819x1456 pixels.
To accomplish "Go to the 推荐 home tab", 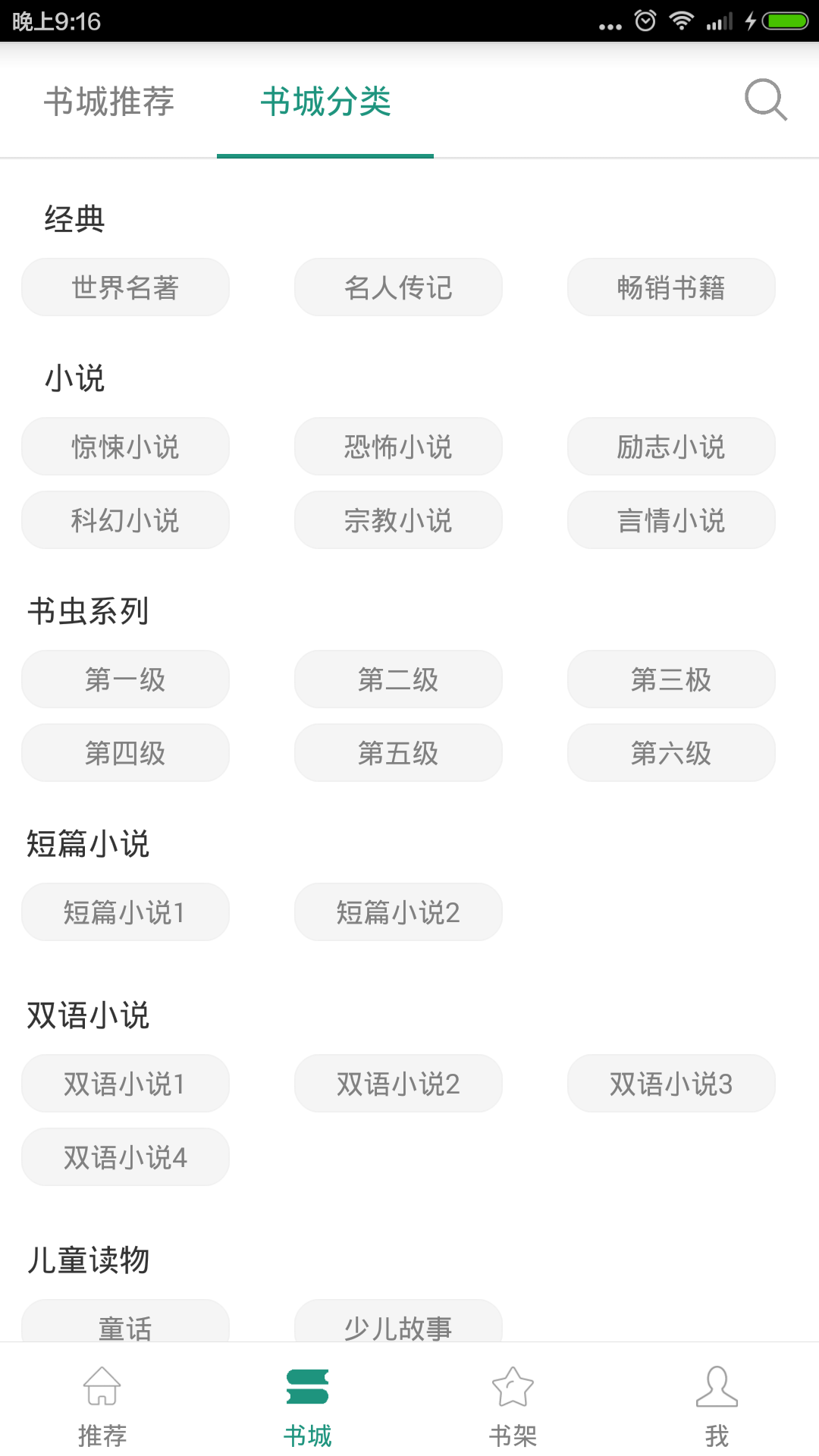I will click(102, 1405).
